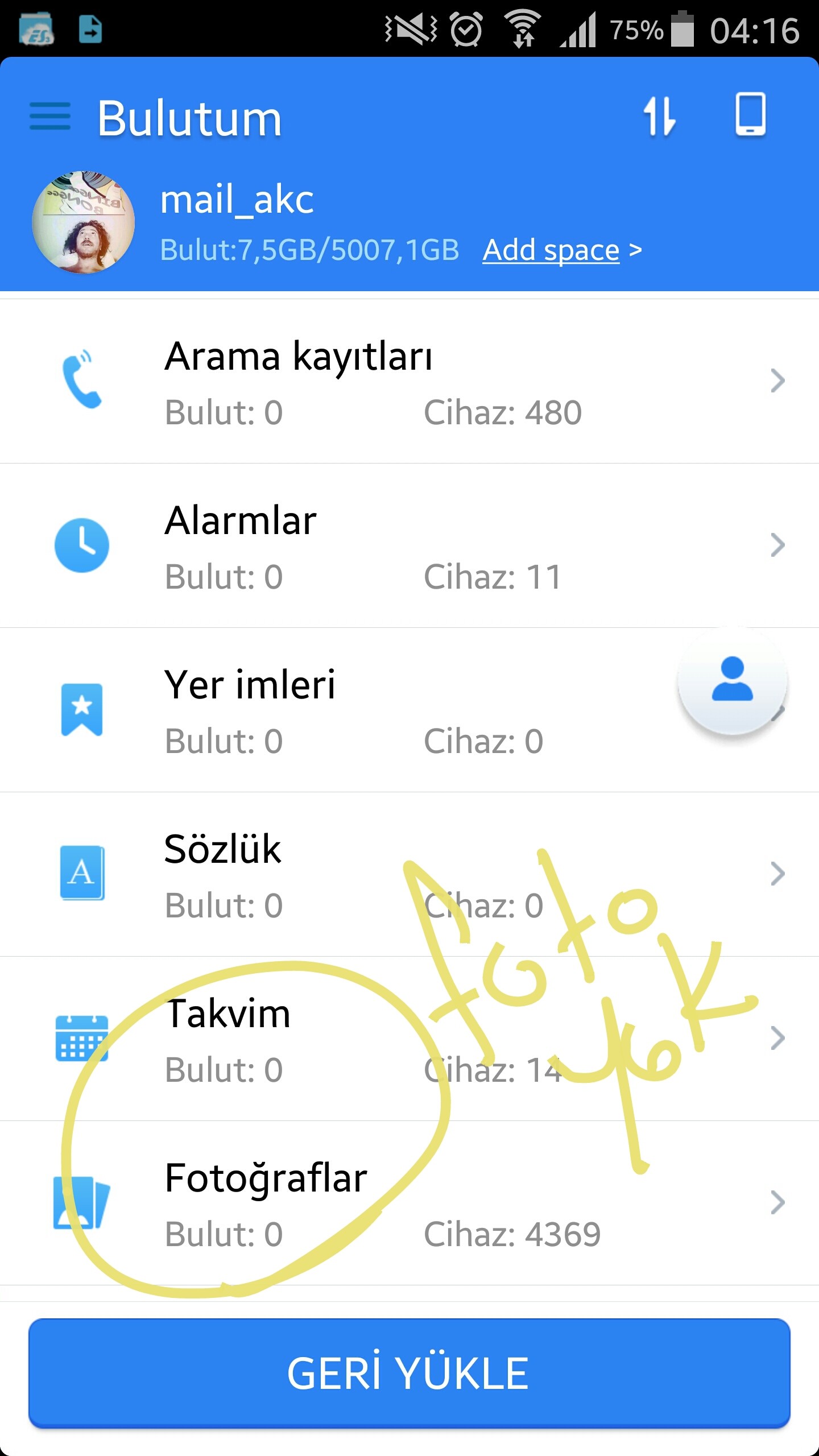The height and width of the screenshot is (1456, 819).
Task: Open the Alarmlar row
Action: click(x=409, y=545)
